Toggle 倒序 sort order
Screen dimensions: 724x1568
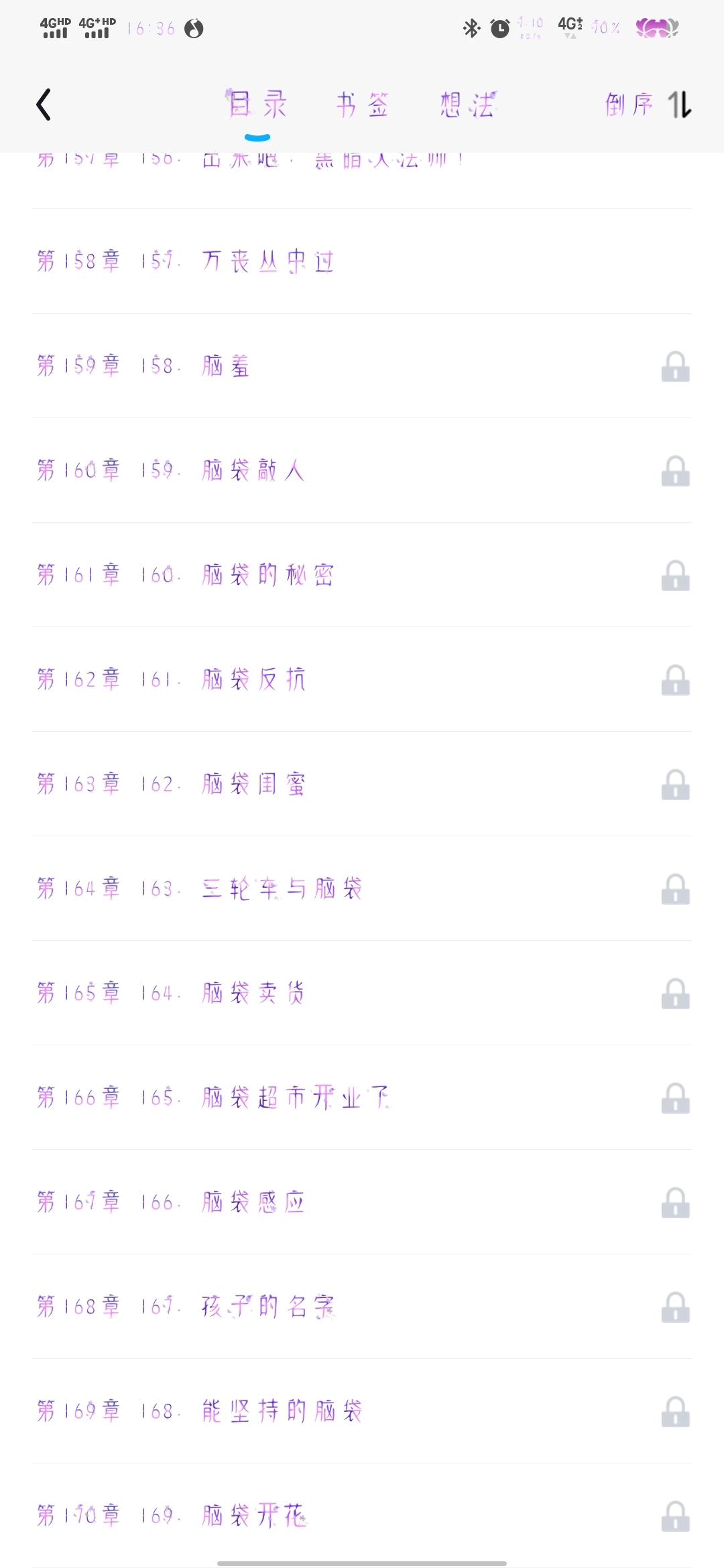point(648,105)
